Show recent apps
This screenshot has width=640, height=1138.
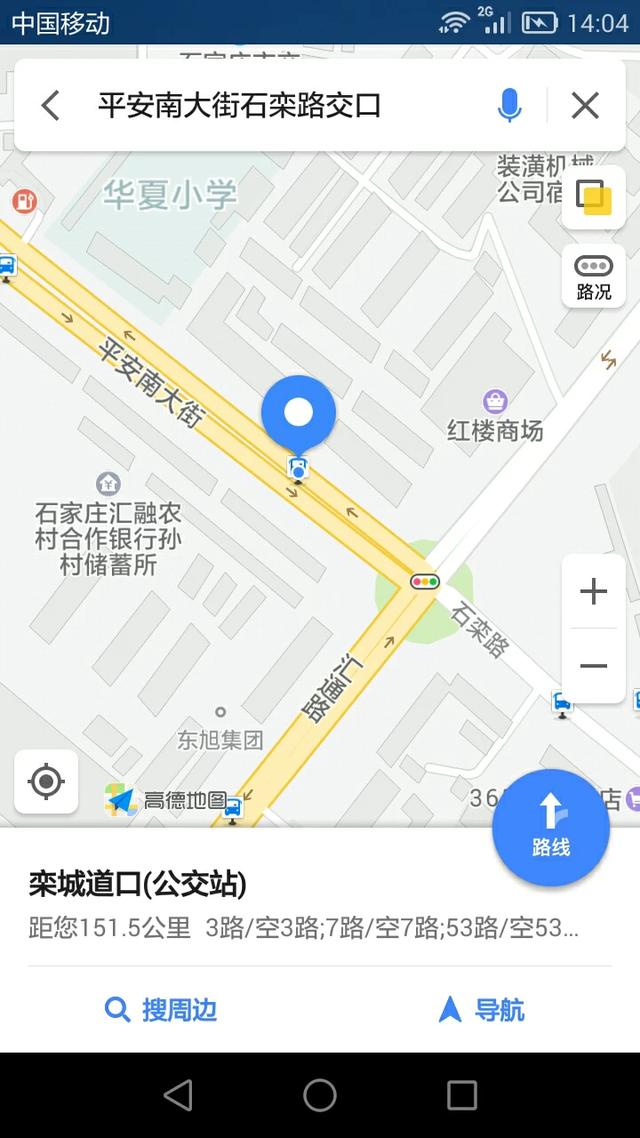[x=462, y=1095]
